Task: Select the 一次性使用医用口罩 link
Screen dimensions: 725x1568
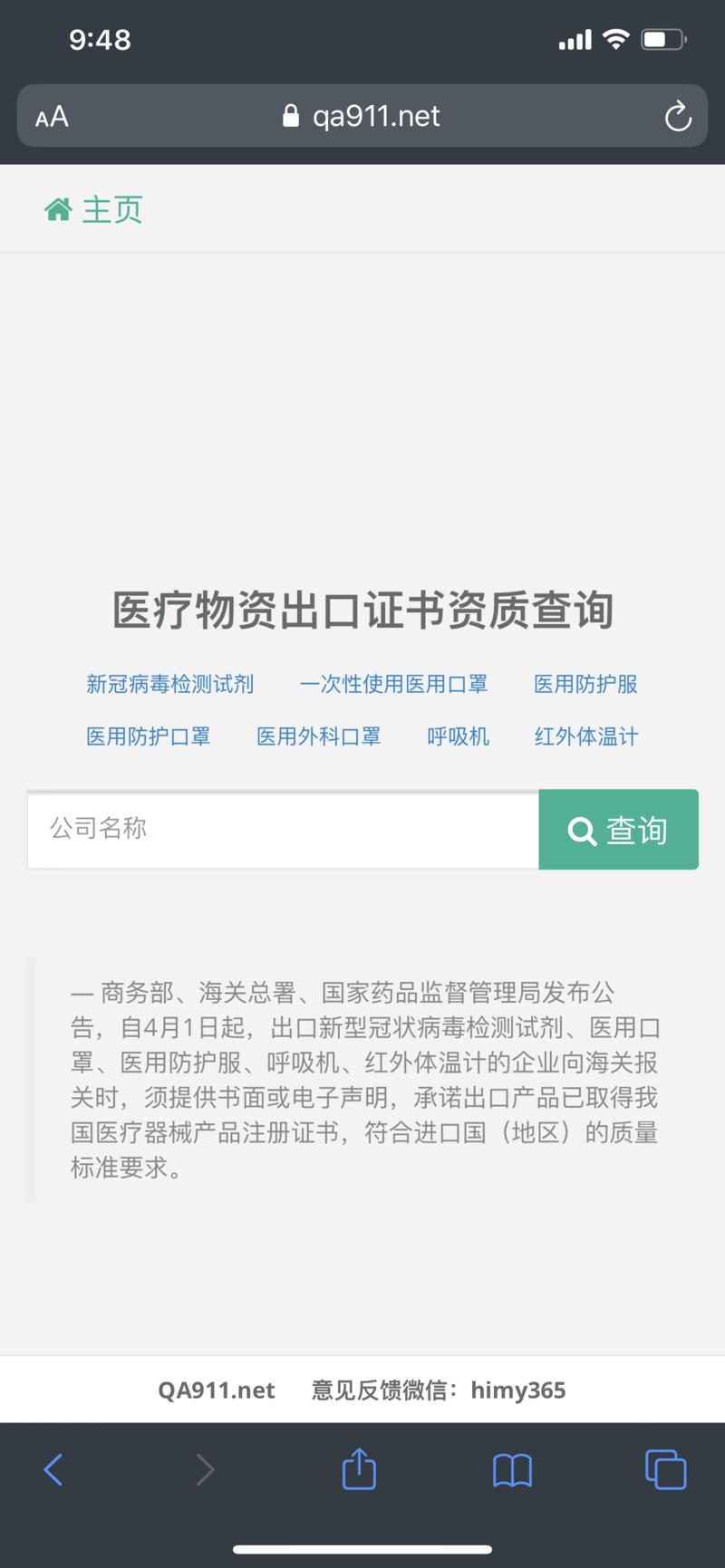Action: (x=395, y=684)
